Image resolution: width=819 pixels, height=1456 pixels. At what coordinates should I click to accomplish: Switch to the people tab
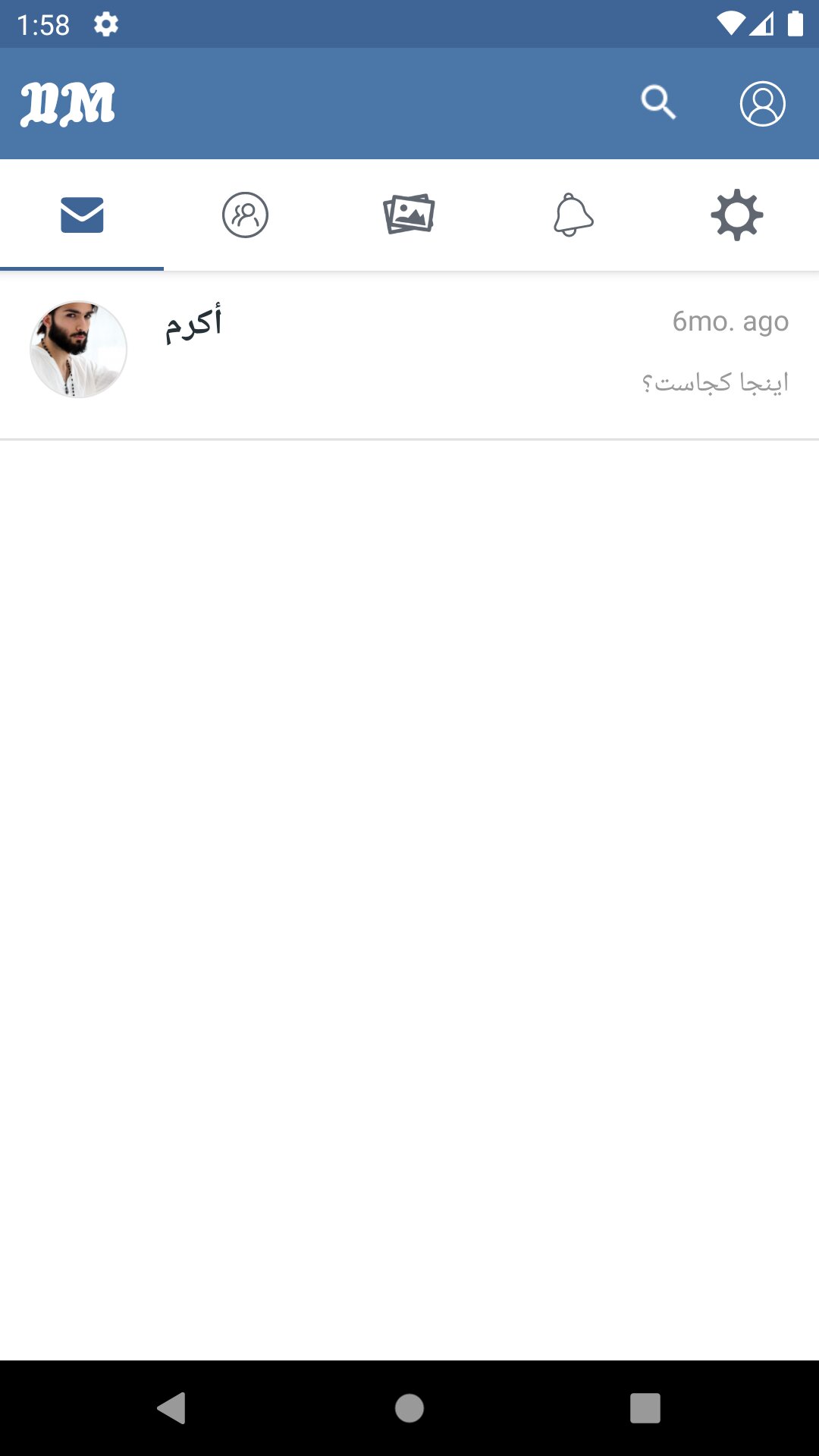245,215
